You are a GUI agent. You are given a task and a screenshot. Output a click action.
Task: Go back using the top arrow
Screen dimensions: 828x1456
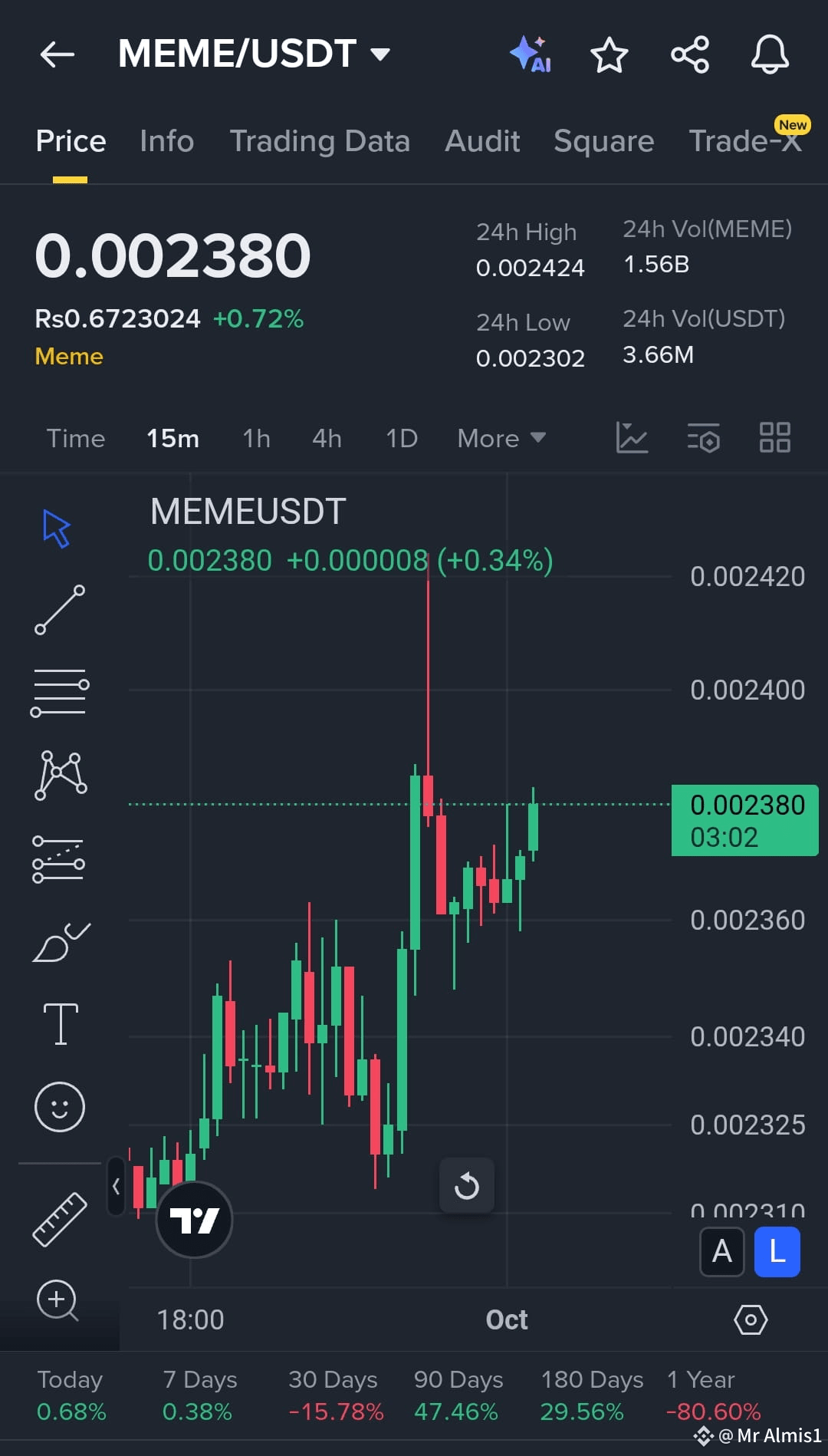58,54
